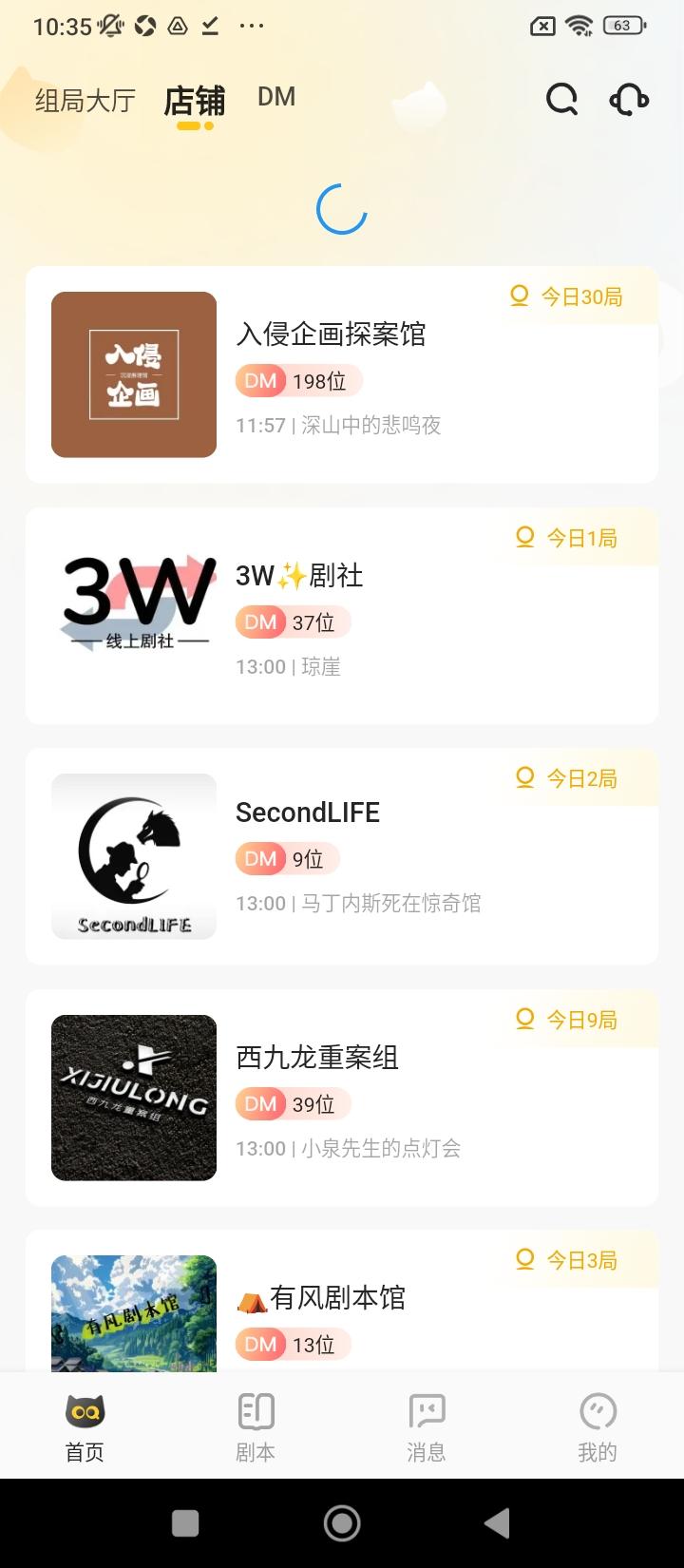684x1568 pixels.
Task: Open the 3W✨剧社 store page
Action: [x=298, y=575]
